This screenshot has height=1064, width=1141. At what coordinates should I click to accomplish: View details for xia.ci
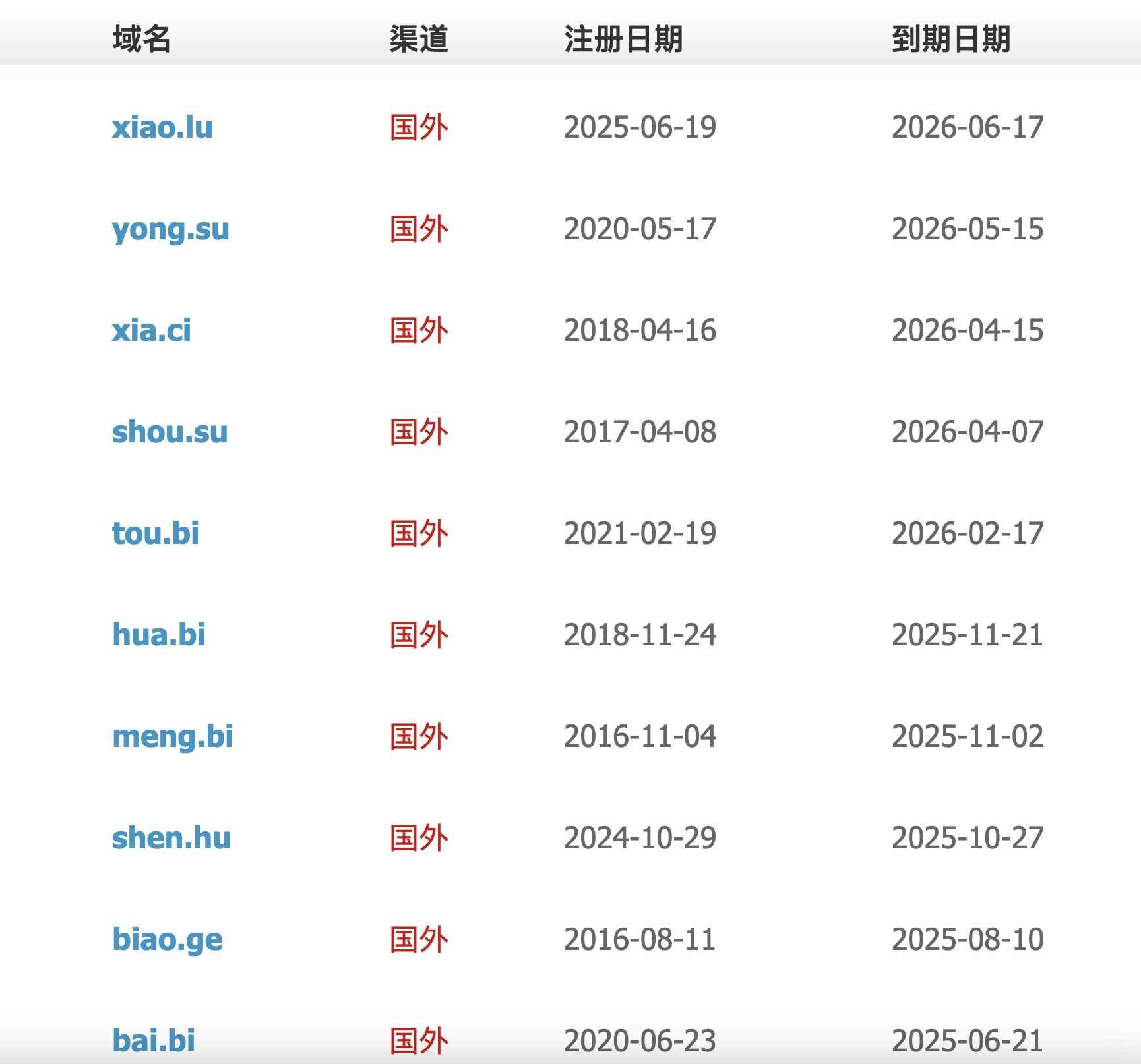(151, 330)
